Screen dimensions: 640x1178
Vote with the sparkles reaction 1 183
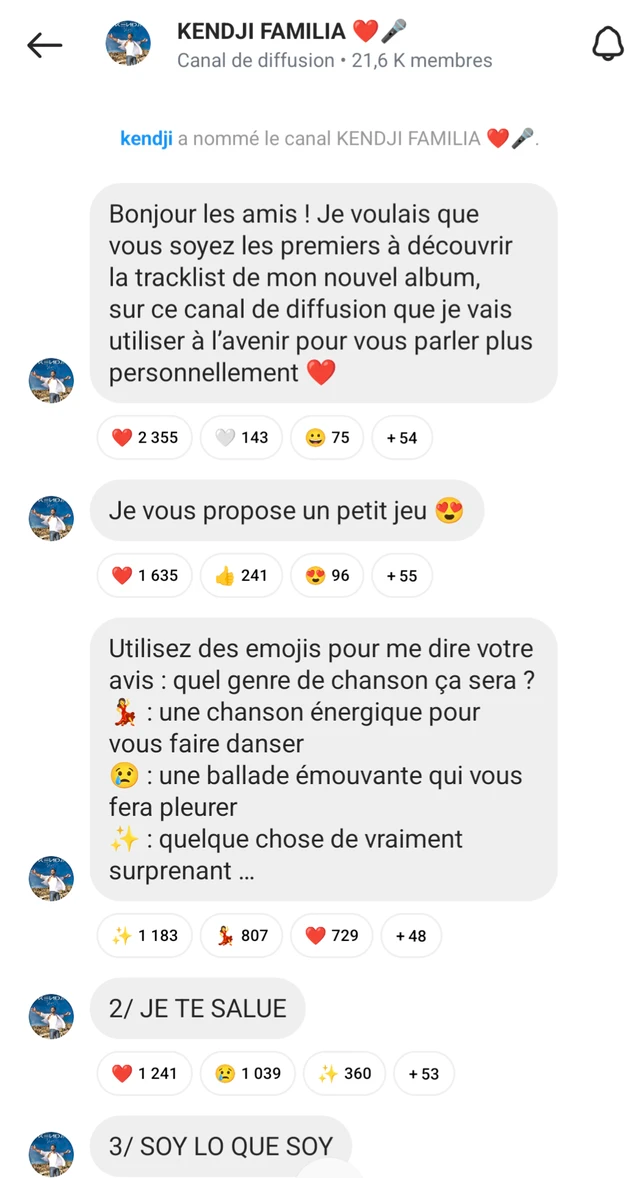(x=144, y=935)
